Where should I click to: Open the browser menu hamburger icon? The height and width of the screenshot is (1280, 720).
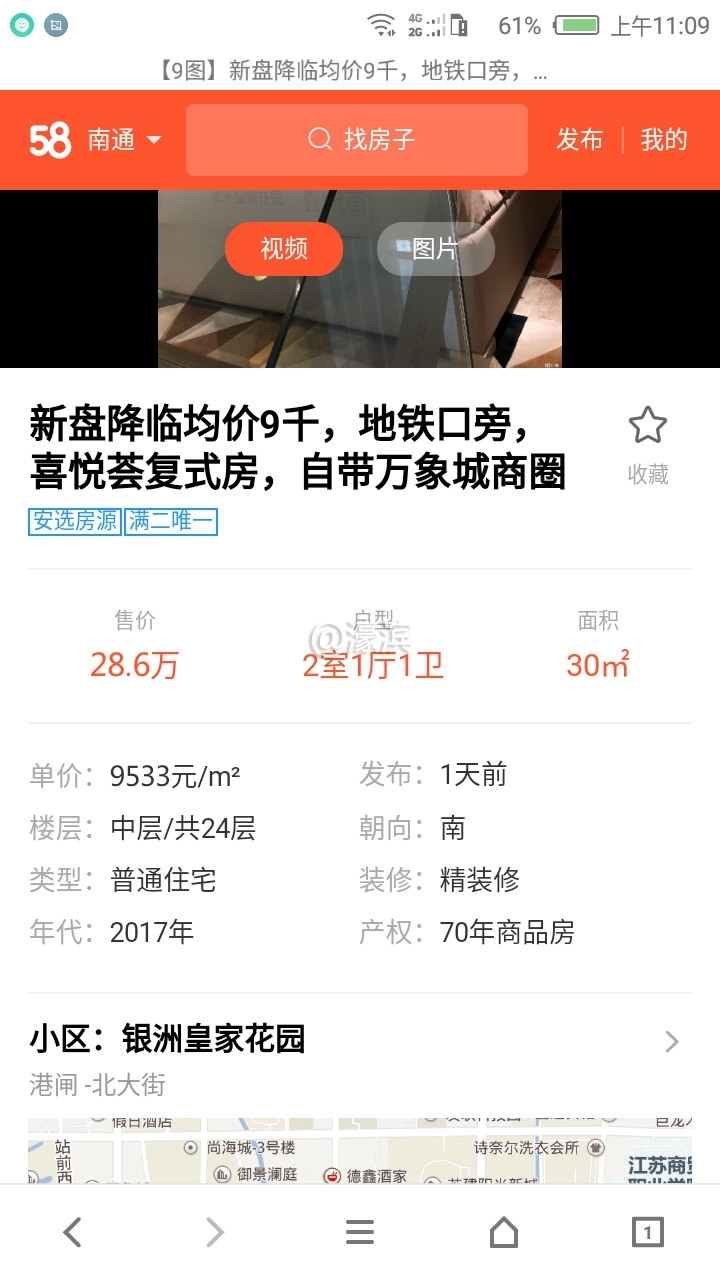click(360, 1232)
